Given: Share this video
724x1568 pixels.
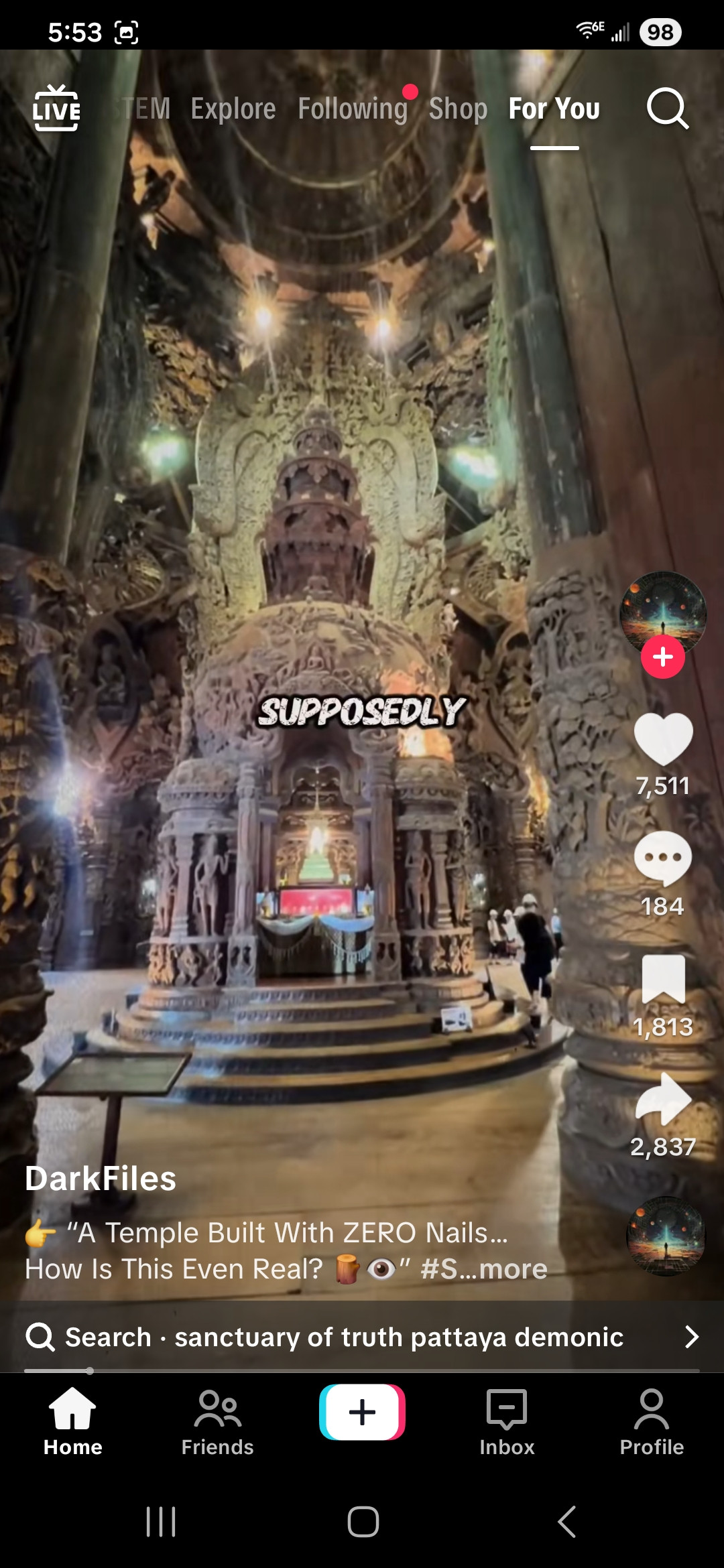Looking at the screenshot, I should pyautogui.click(x=662, y=1099).
